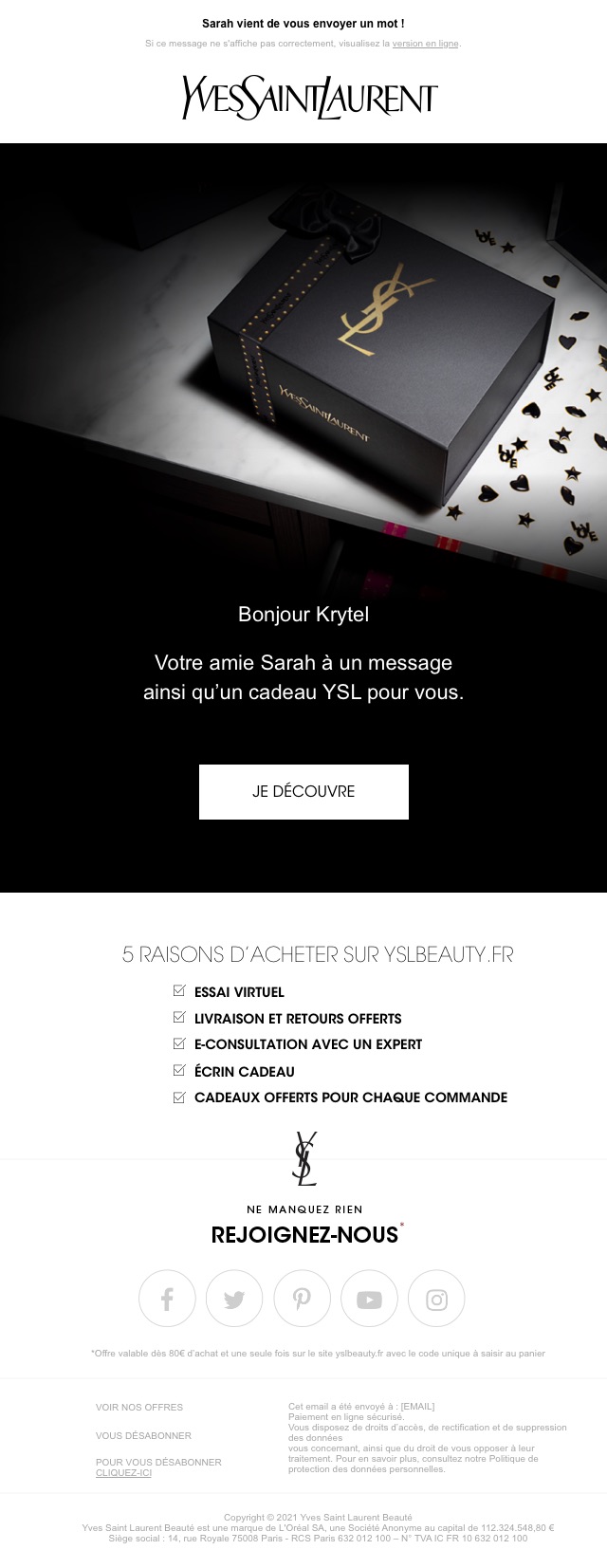Open VOIR NOS OFFRES link
The height and width of the screenshot is (1568, 607).
[139, 1407]
